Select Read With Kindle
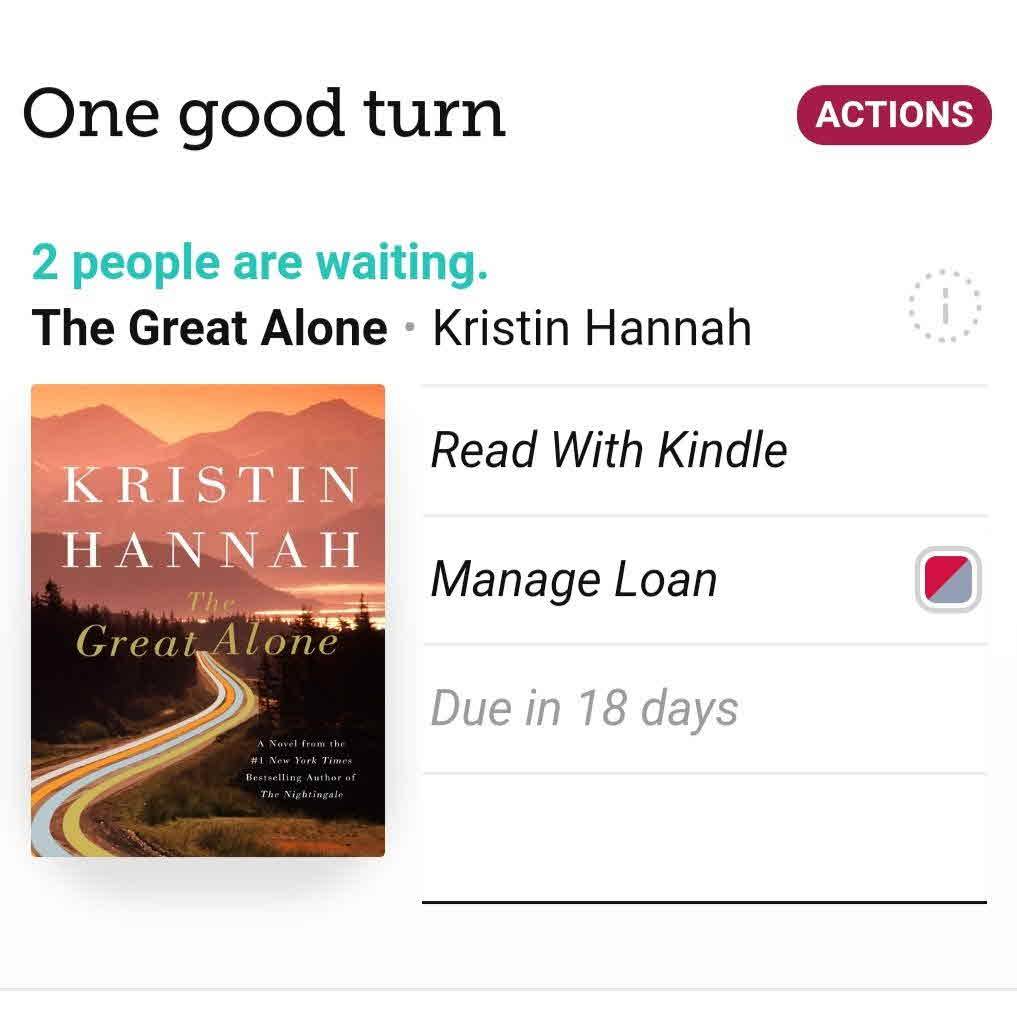This screenshot has height=1017, width=1017. (x=608, y=451)
